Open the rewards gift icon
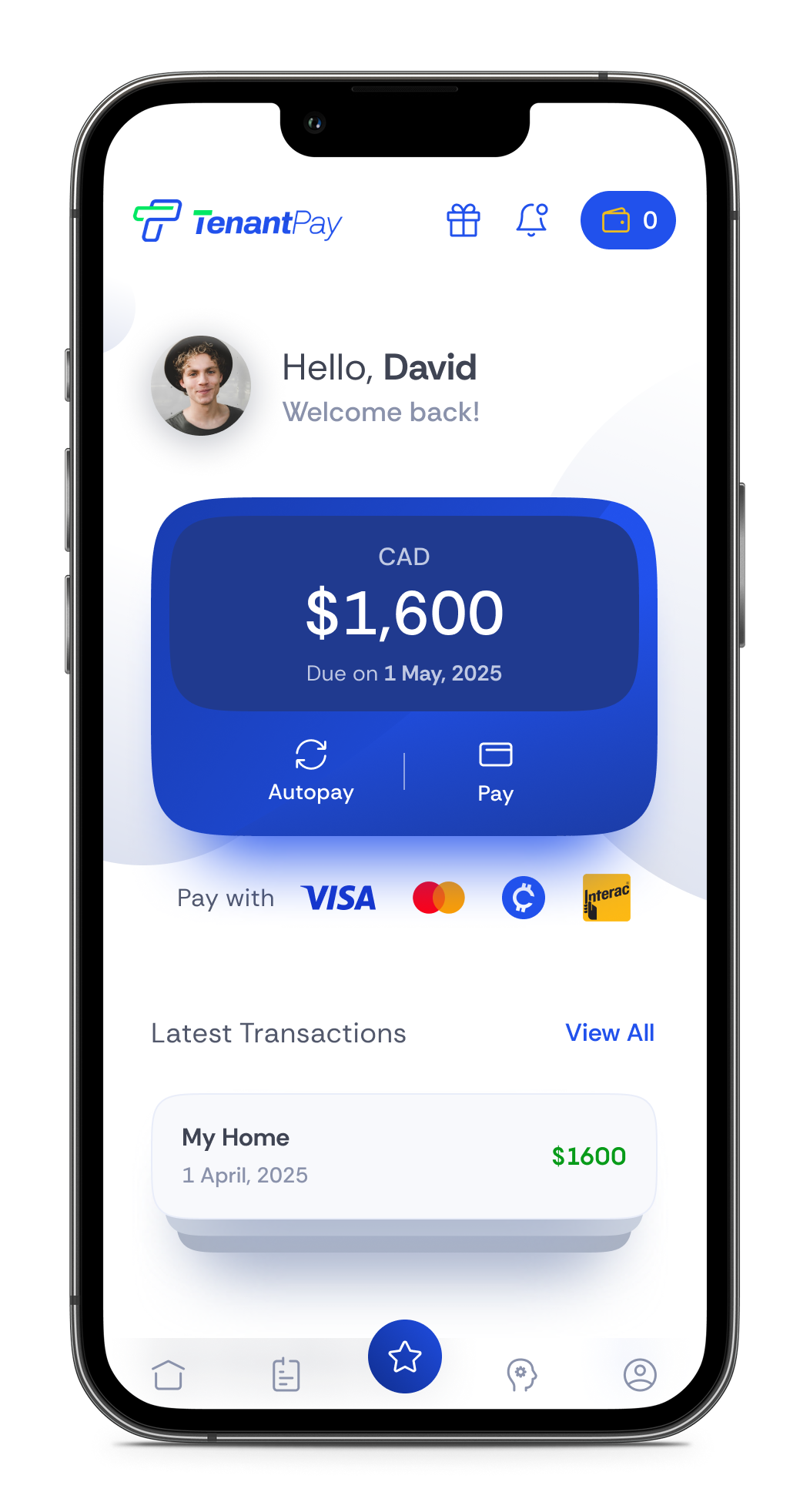The width and height of the screenshot is (810, 1512). [x=464, y=220]
